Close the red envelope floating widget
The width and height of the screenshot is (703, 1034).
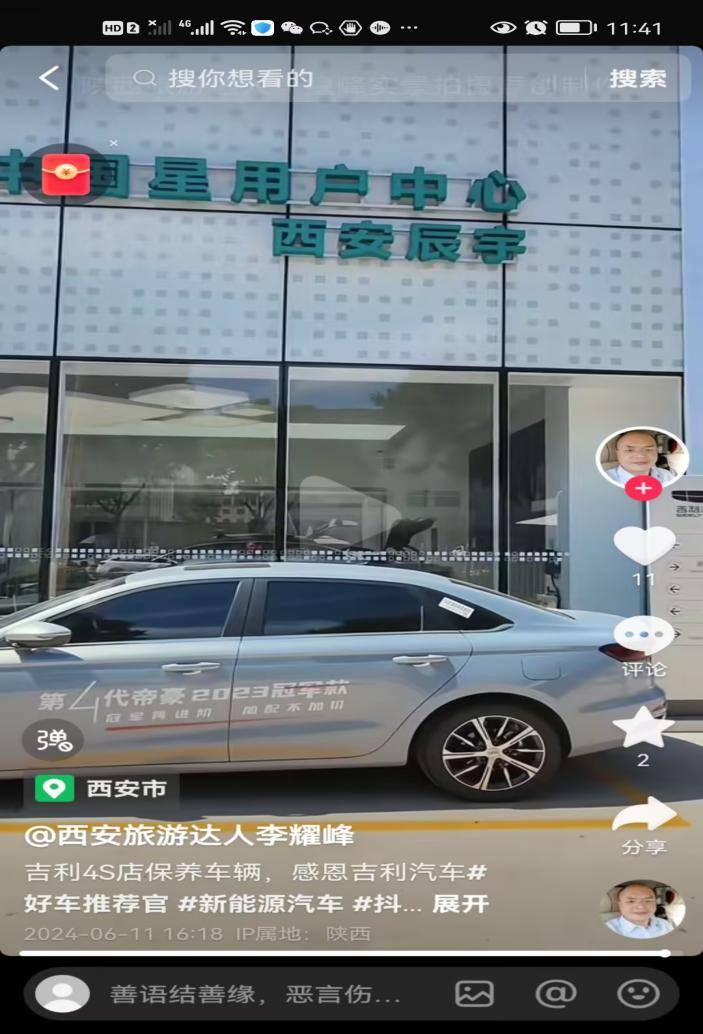coord(113,144)
